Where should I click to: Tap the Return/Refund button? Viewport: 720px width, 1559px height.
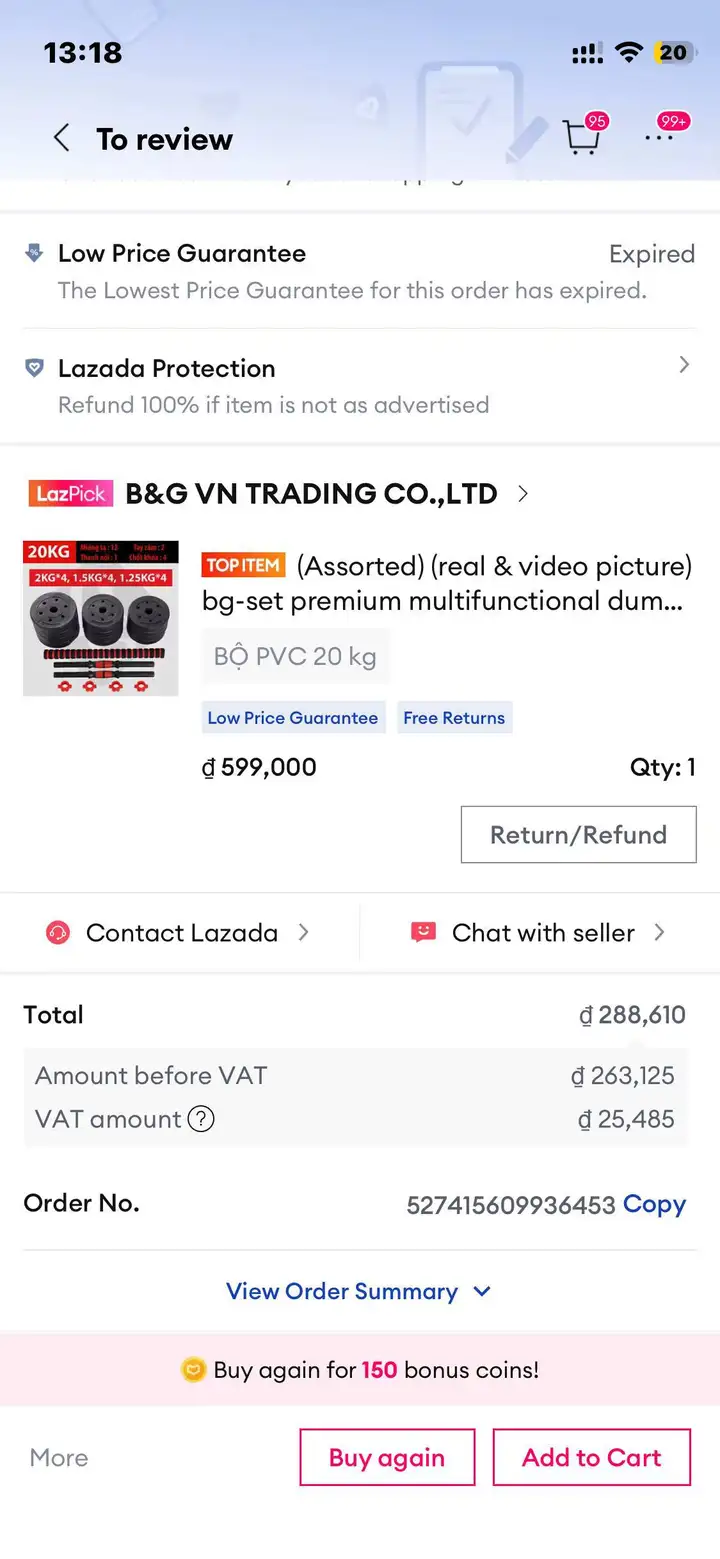click(x=578, y=835)
